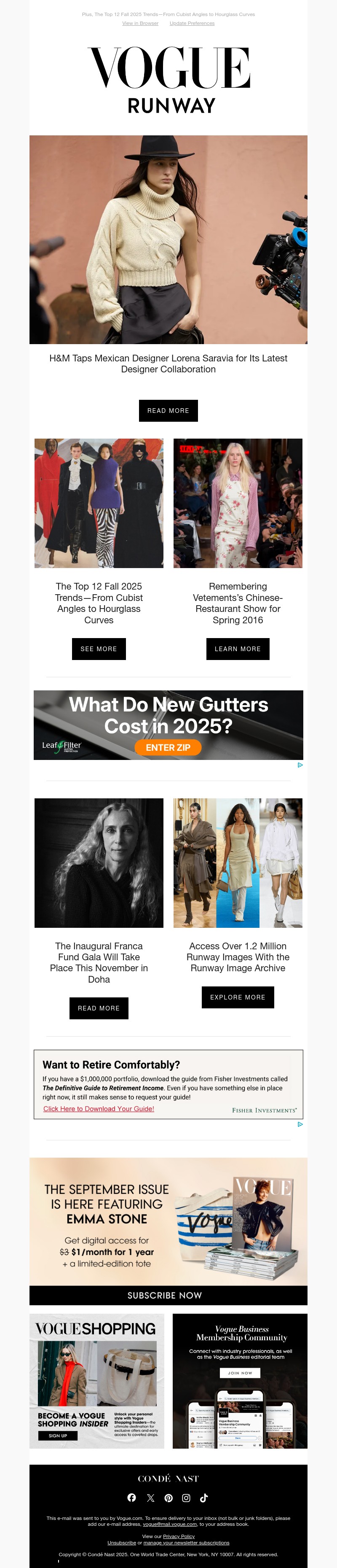Open Vogue's X profile icon

pyautogui.click(x=150, y=1498)
